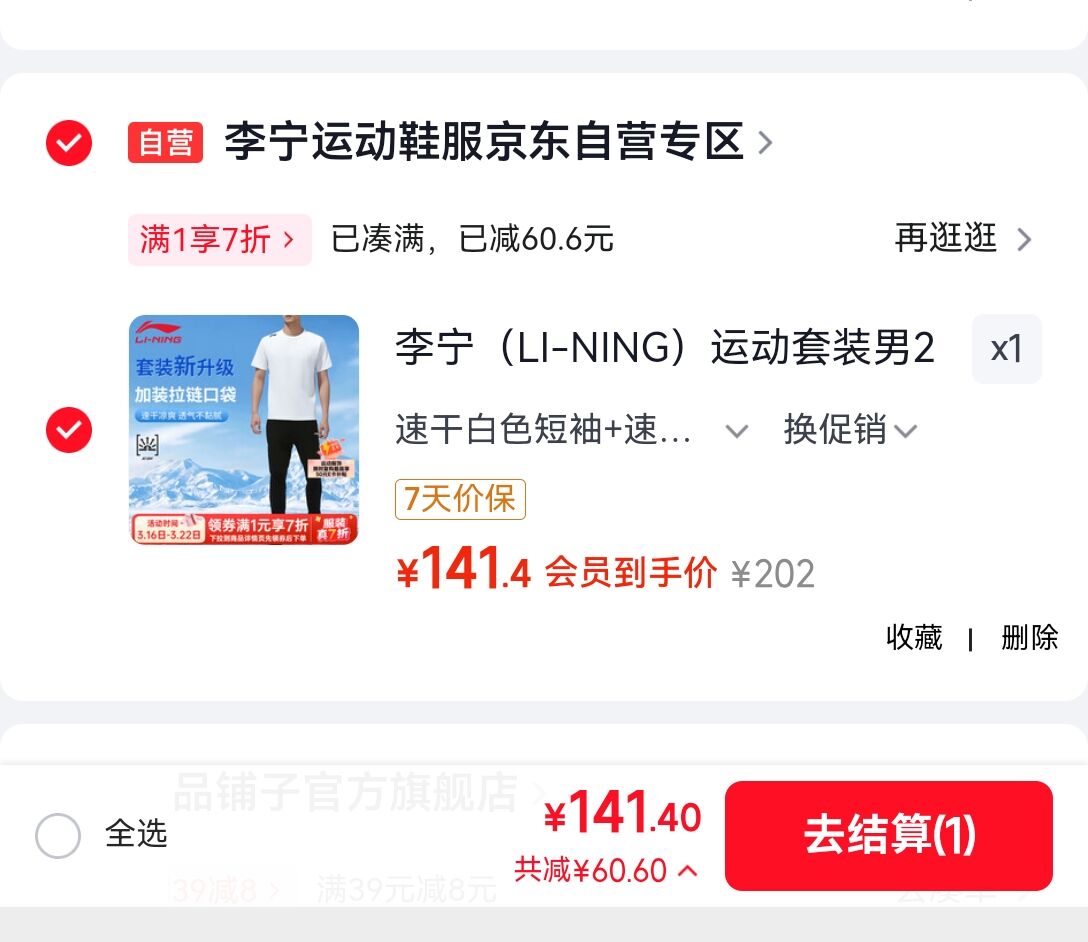View the 7天价保 price protection tag

click(x=460, y=499)
